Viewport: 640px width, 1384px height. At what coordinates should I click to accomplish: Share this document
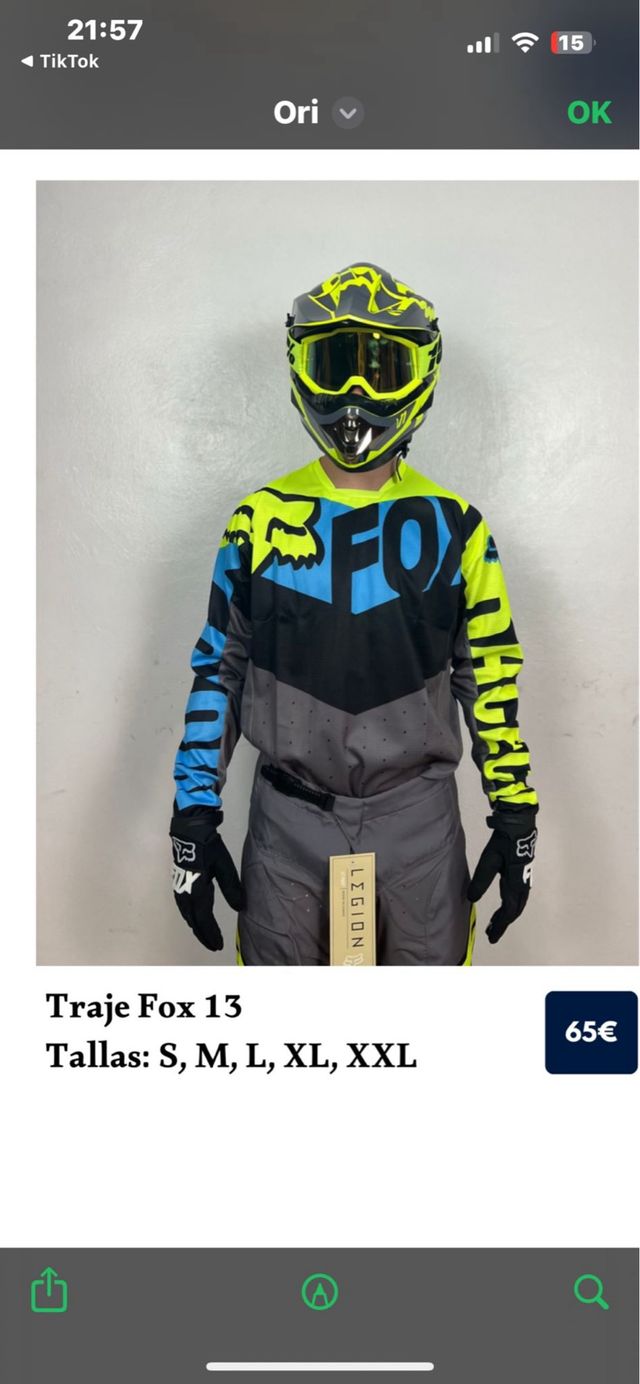point(49,1290)
